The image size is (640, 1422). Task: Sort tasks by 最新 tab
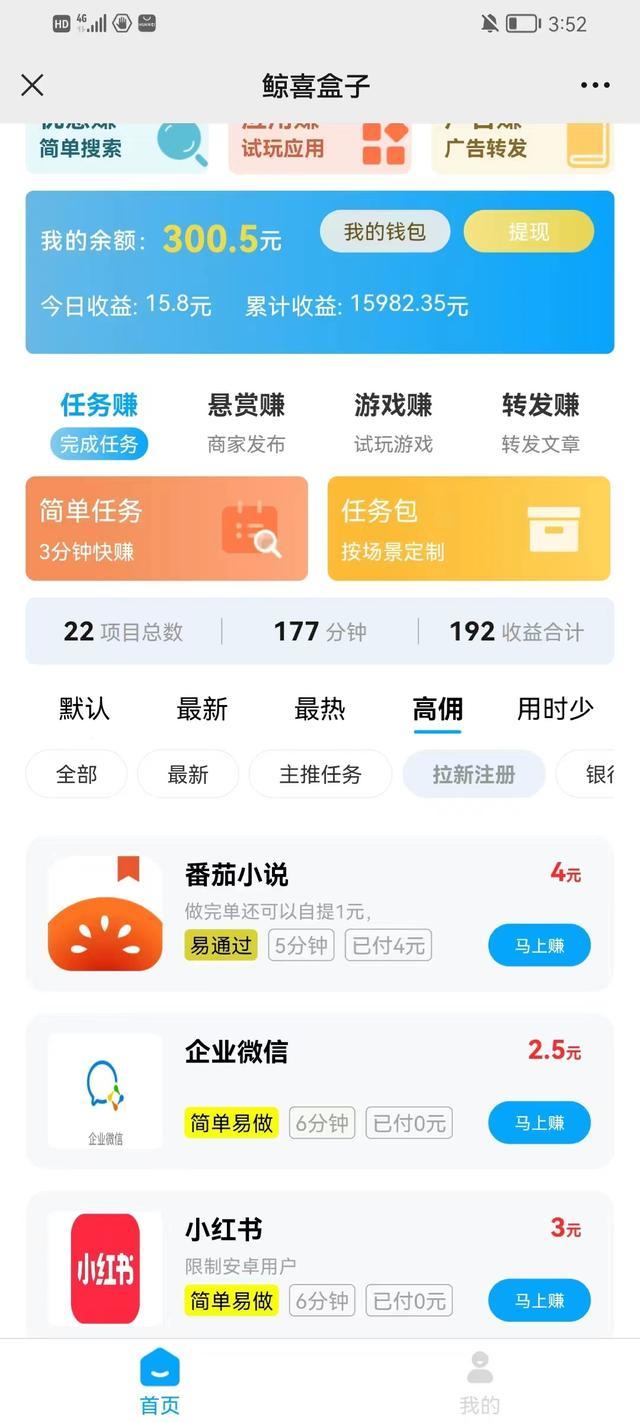pos(202,710)
